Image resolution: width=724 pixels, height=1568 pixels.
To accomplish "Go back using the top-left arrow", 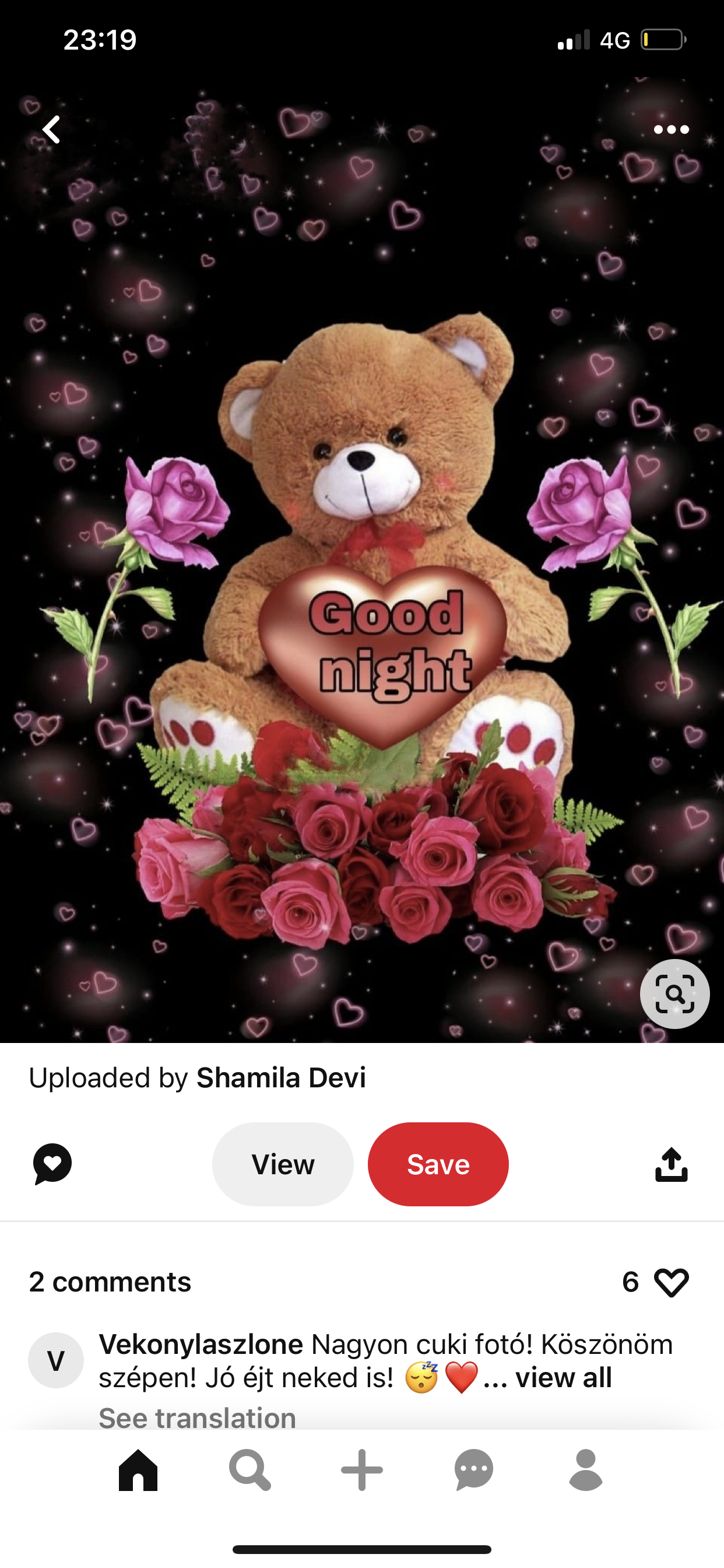I will pyautogui.click(x=51, y=129).
